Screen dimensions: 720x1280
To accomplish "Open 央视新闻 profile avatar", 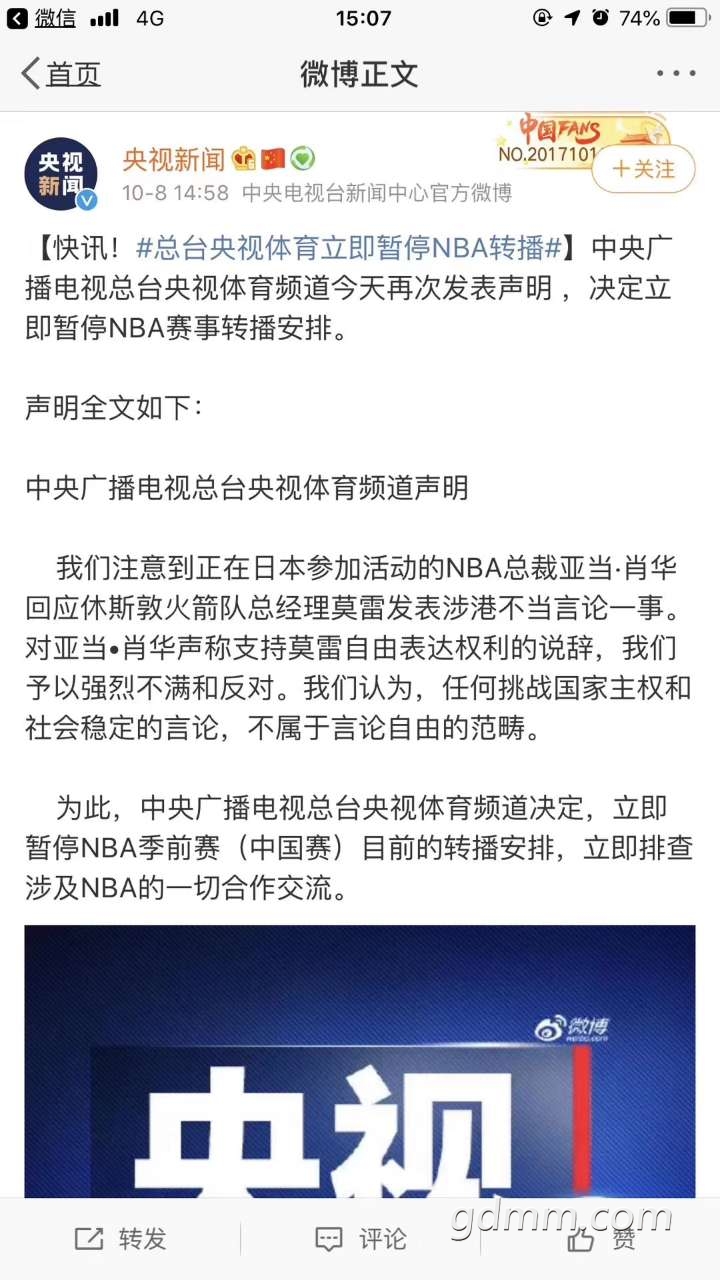I will pyautogui.click(x=61, y=173).
